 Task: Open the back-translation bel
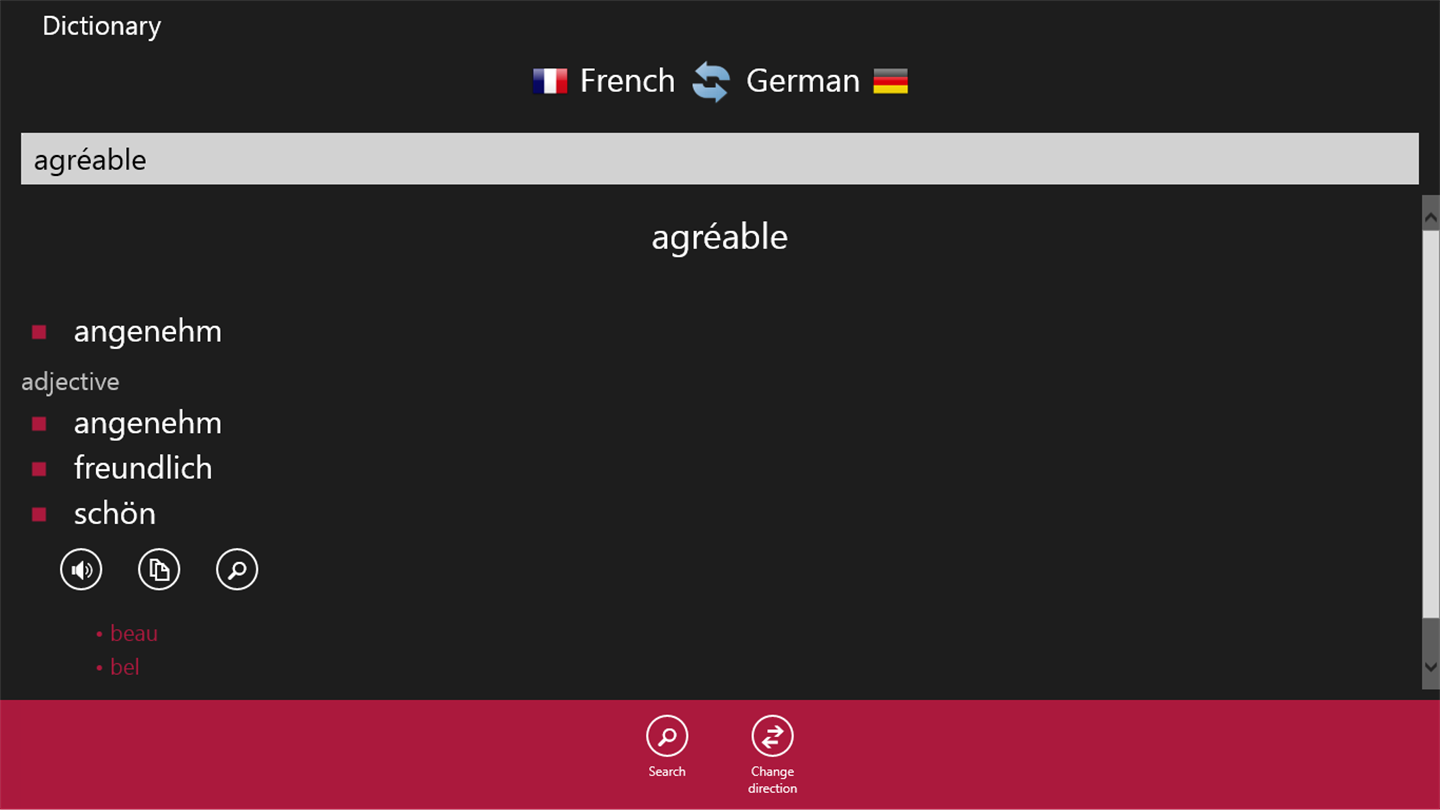coord(124,667)
